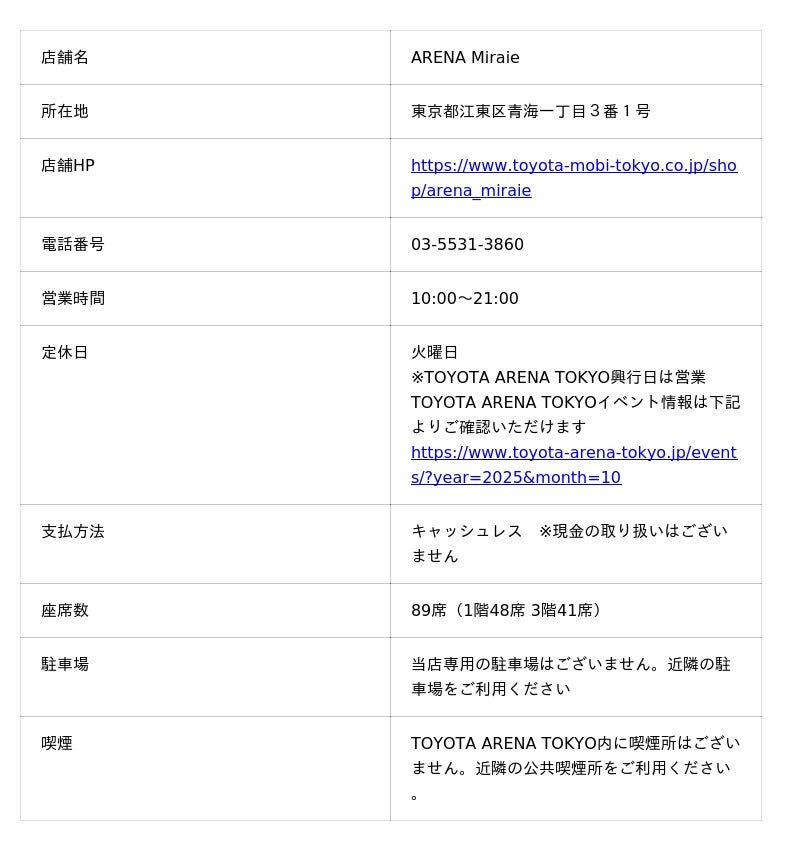Open the toyota-arena-tokyo.jp events link
The image size is (800, 851).
573,453
